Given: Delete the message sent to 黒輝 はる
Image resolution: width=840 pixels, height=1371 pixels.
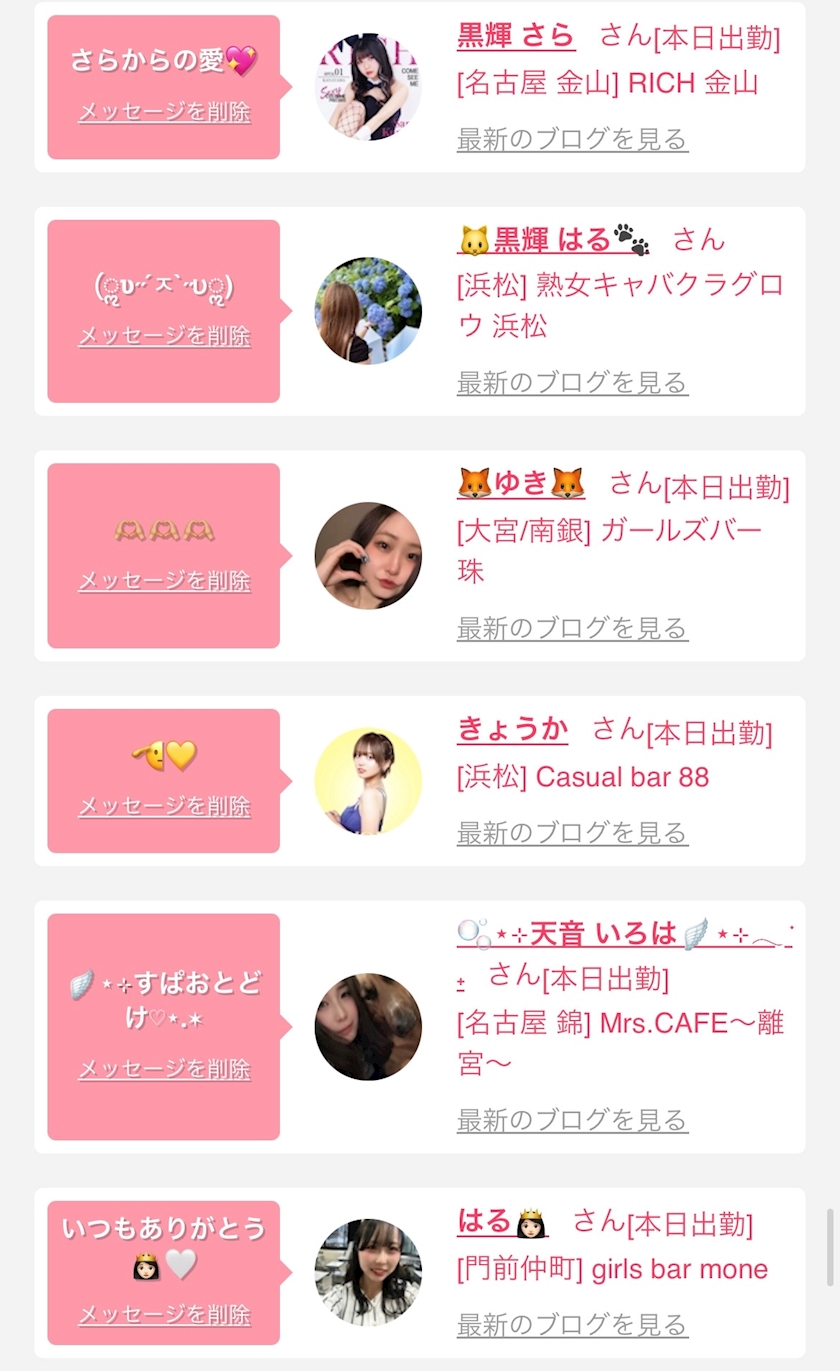Looking at the screenshot, I should click(164, 336).
